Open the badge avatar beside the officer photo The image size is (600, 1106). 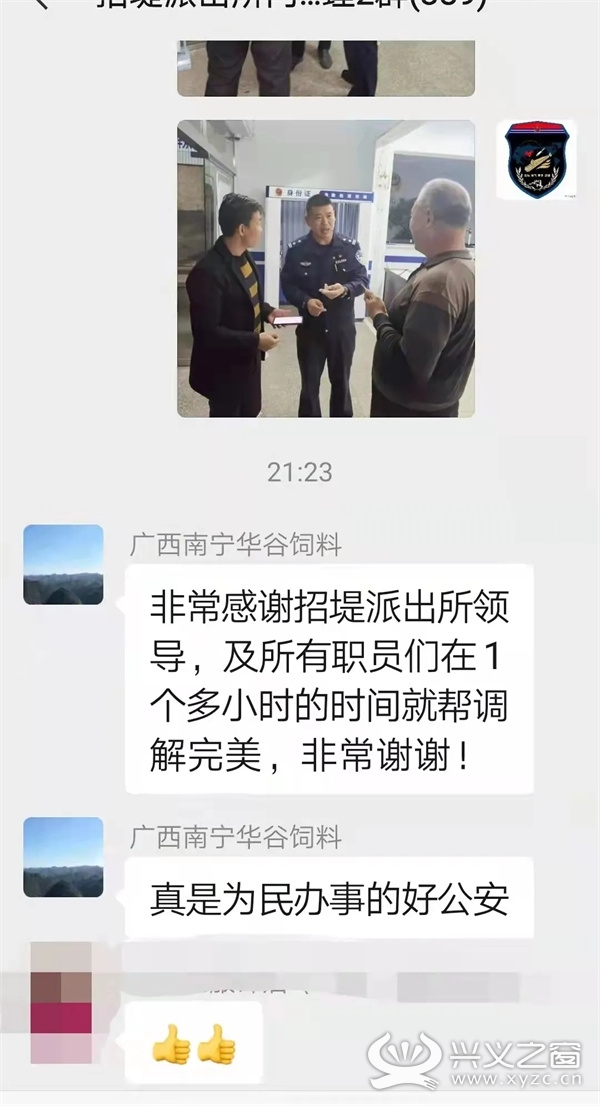pos(537,160)
